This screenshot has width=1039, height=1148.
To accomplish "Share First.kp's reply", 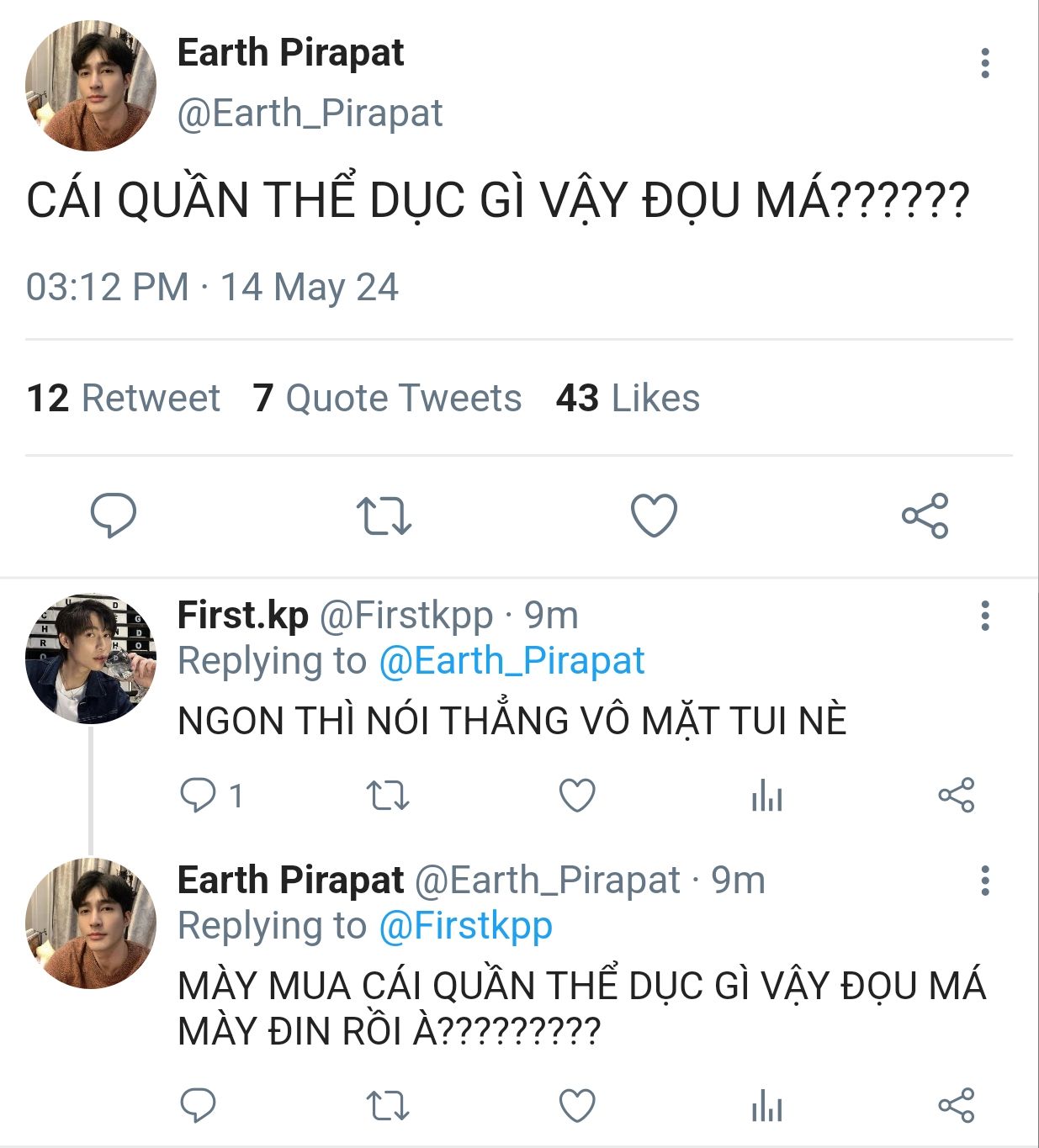I will coord(957,795).
